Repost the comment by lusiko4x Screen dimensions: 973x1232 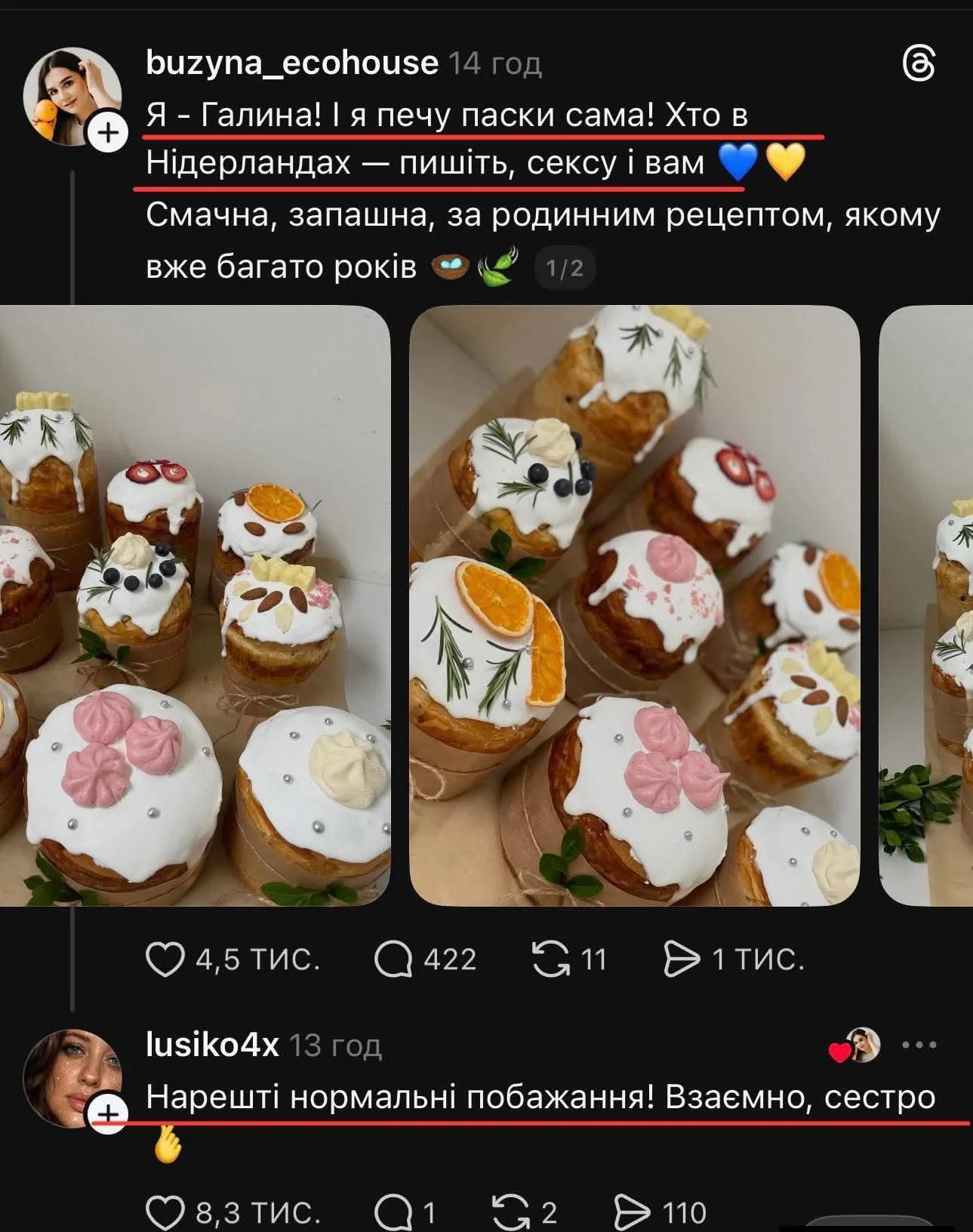pyautogui.click(x=510, y=1212)
